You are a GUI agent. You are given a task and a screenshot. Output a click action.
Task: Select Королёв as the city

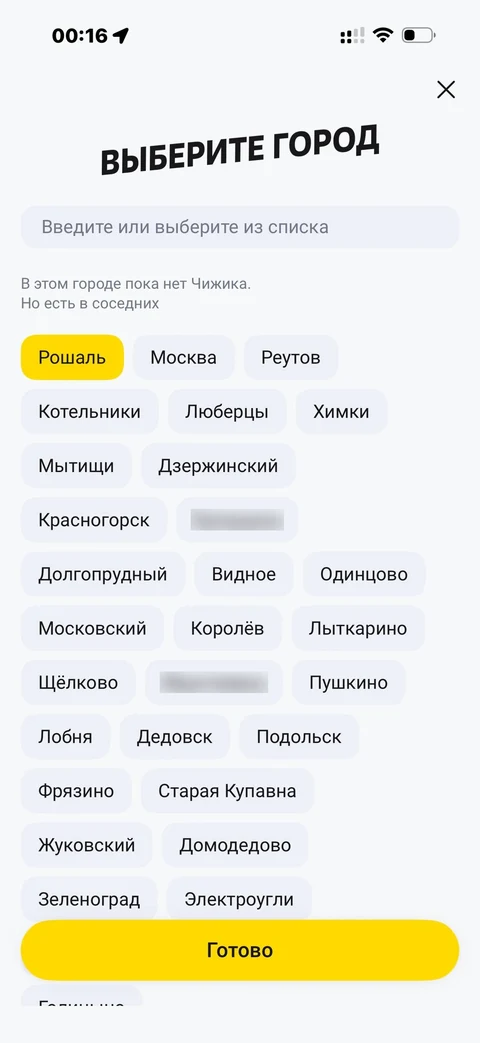click(227, 628)
